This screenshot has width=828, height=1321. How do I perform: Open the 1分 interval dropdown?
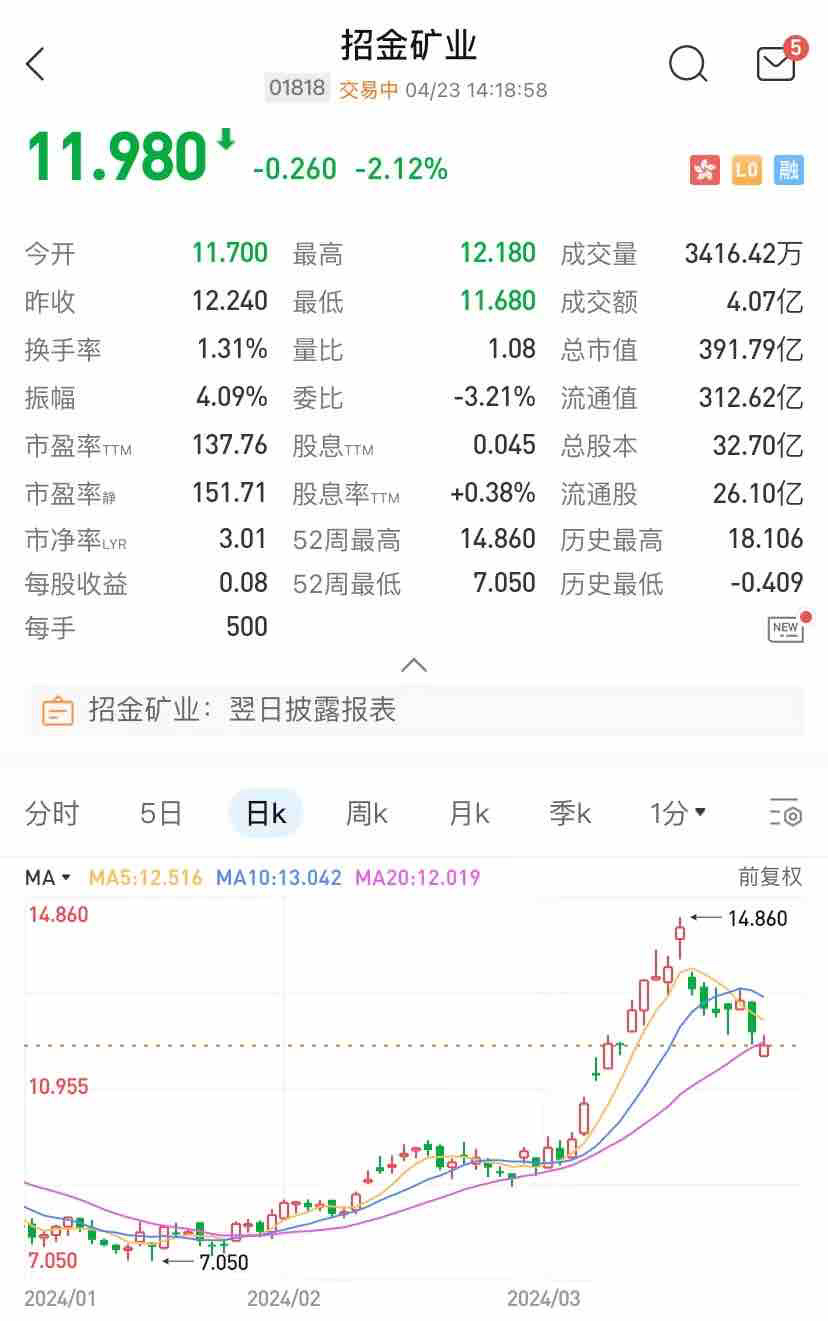(678, 814)
